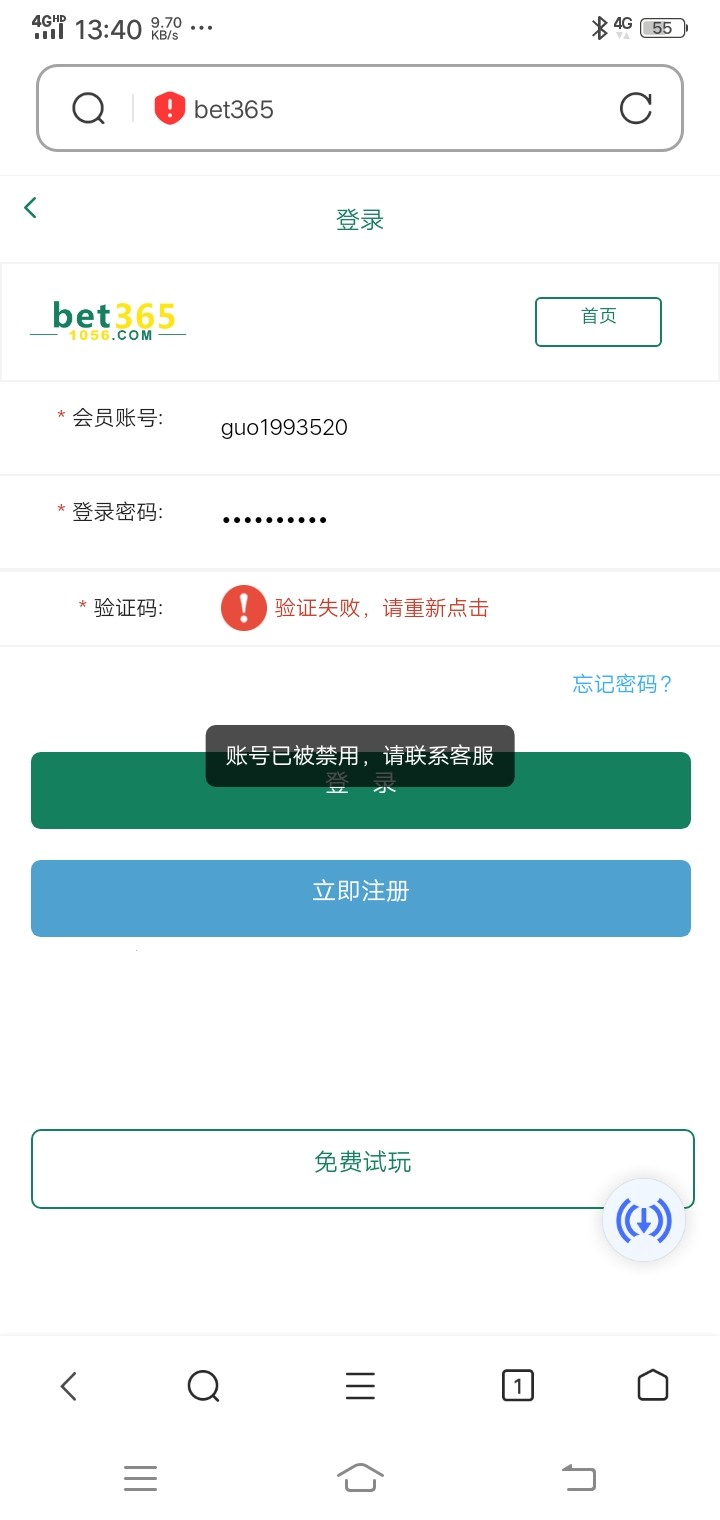Tap the browser home icon in bottom bar

653,1386
